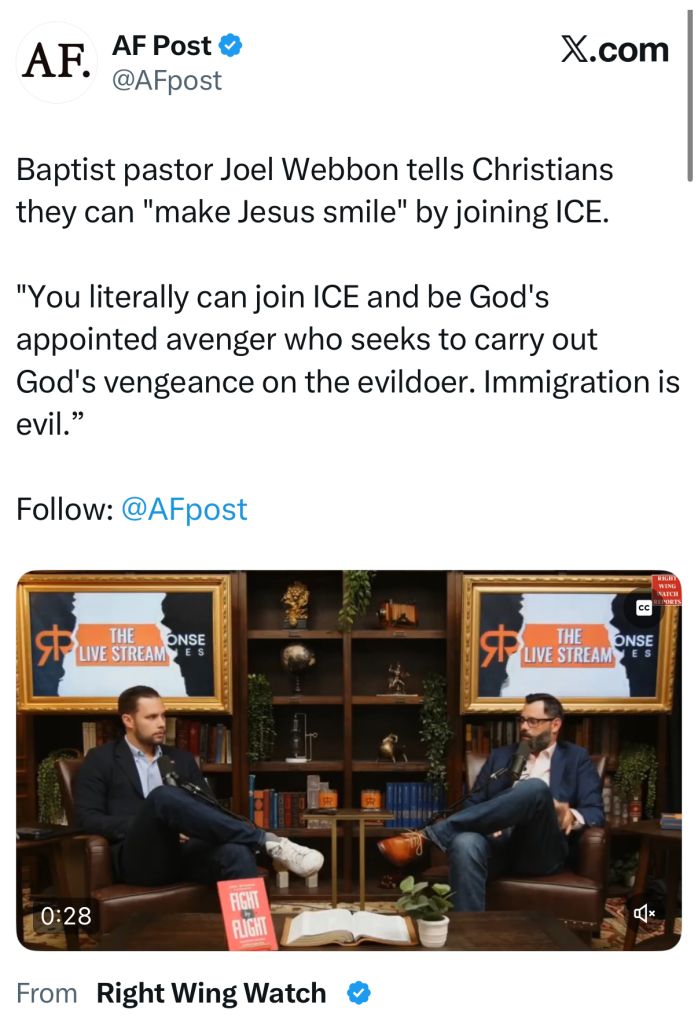Play the embedded video

click(348, 760)
